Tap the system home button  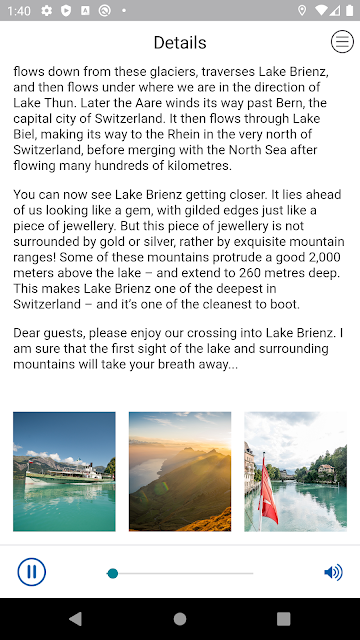pyautogui.click(x=180, y=619)
